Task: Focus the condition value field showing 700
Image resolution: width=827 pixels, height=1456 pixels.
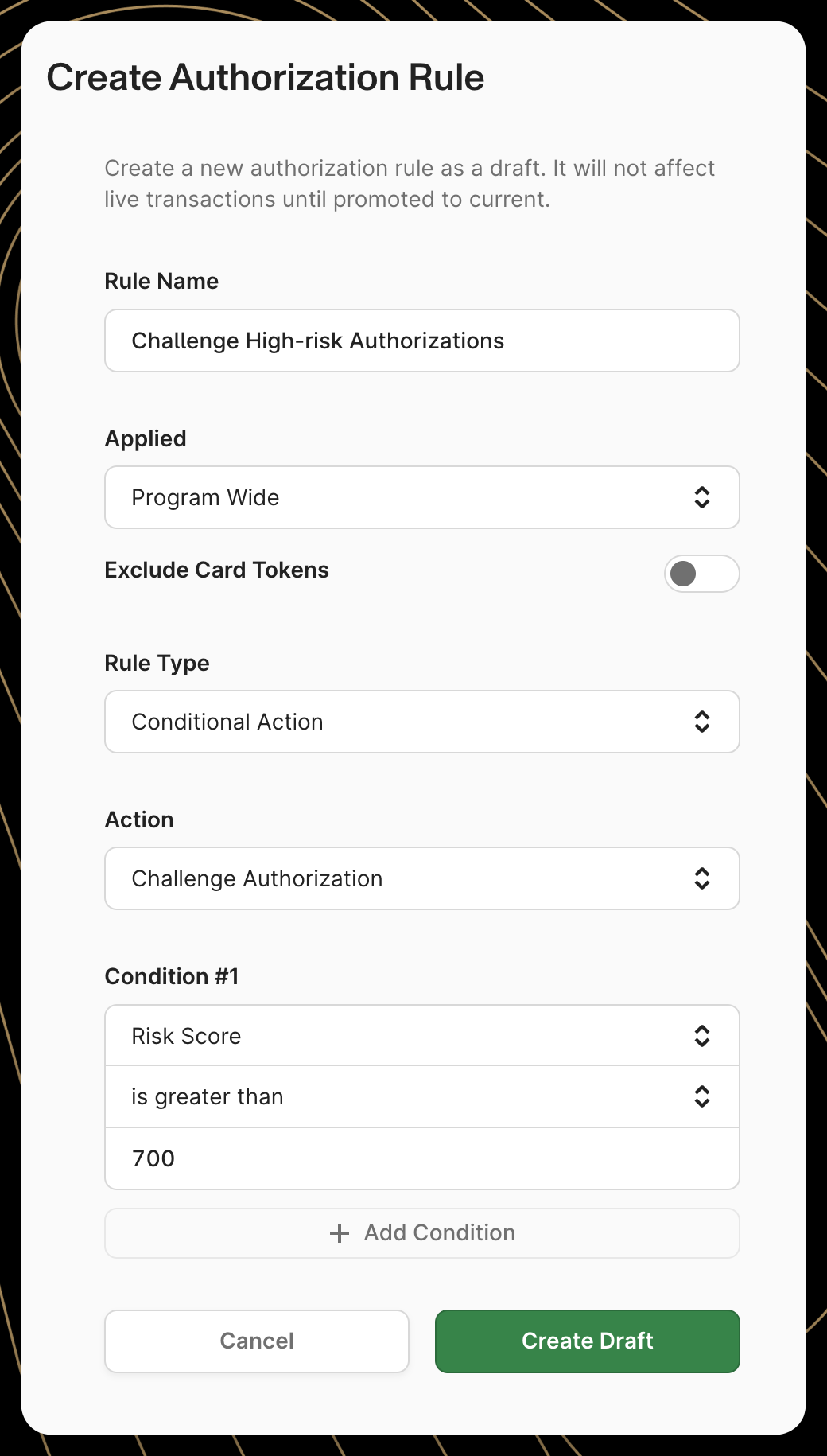Action: [421, 1158]
